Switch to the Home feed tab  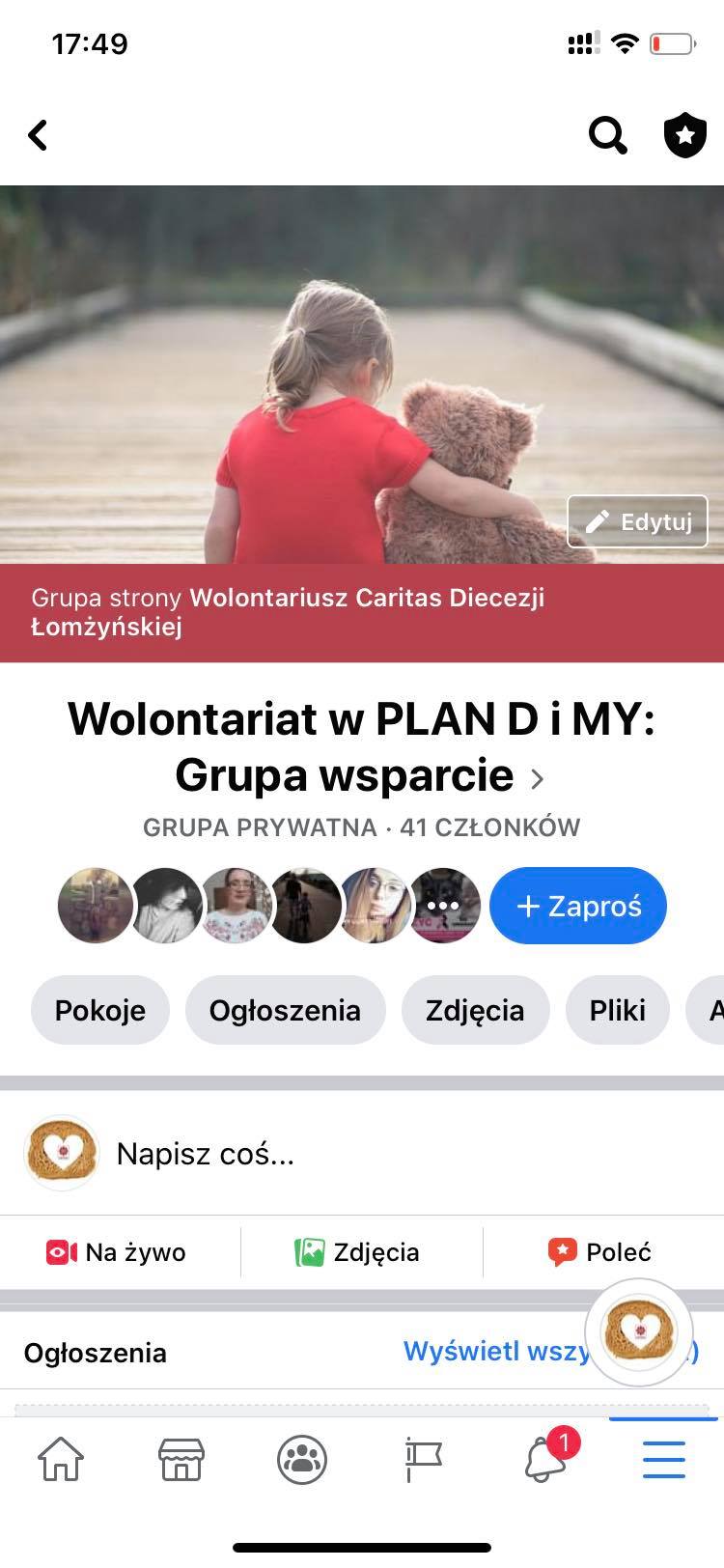(60, 1459)
